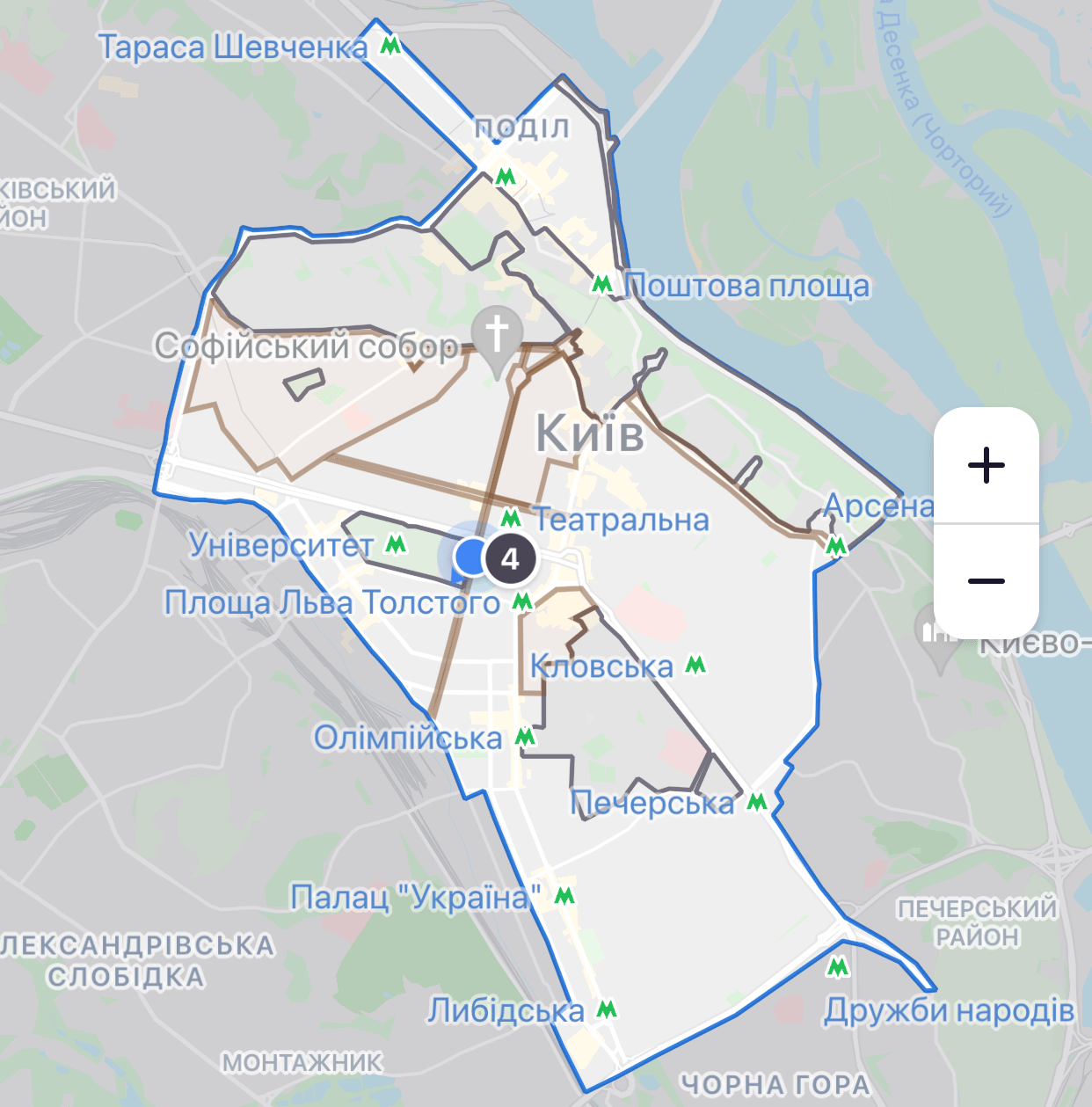This screenshot has width=1092, height=1107.
Task: Zoom out of the map
Action: coord(986,581)
